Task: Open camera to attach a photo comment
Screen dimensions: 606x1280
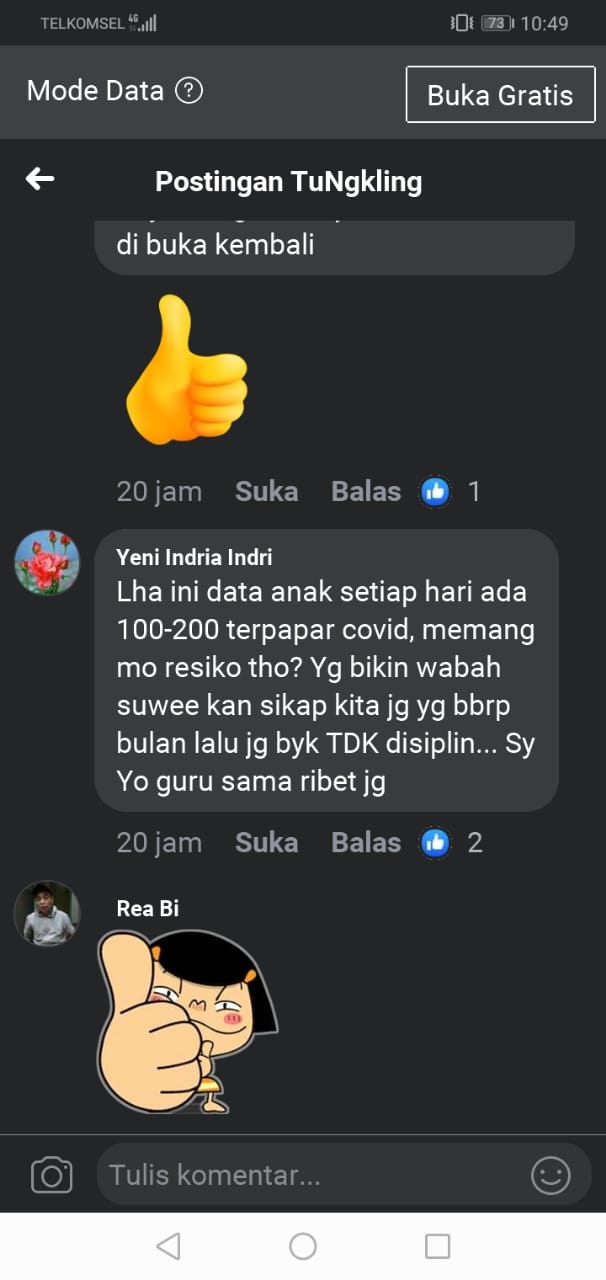Action: tap(52, 1174)
